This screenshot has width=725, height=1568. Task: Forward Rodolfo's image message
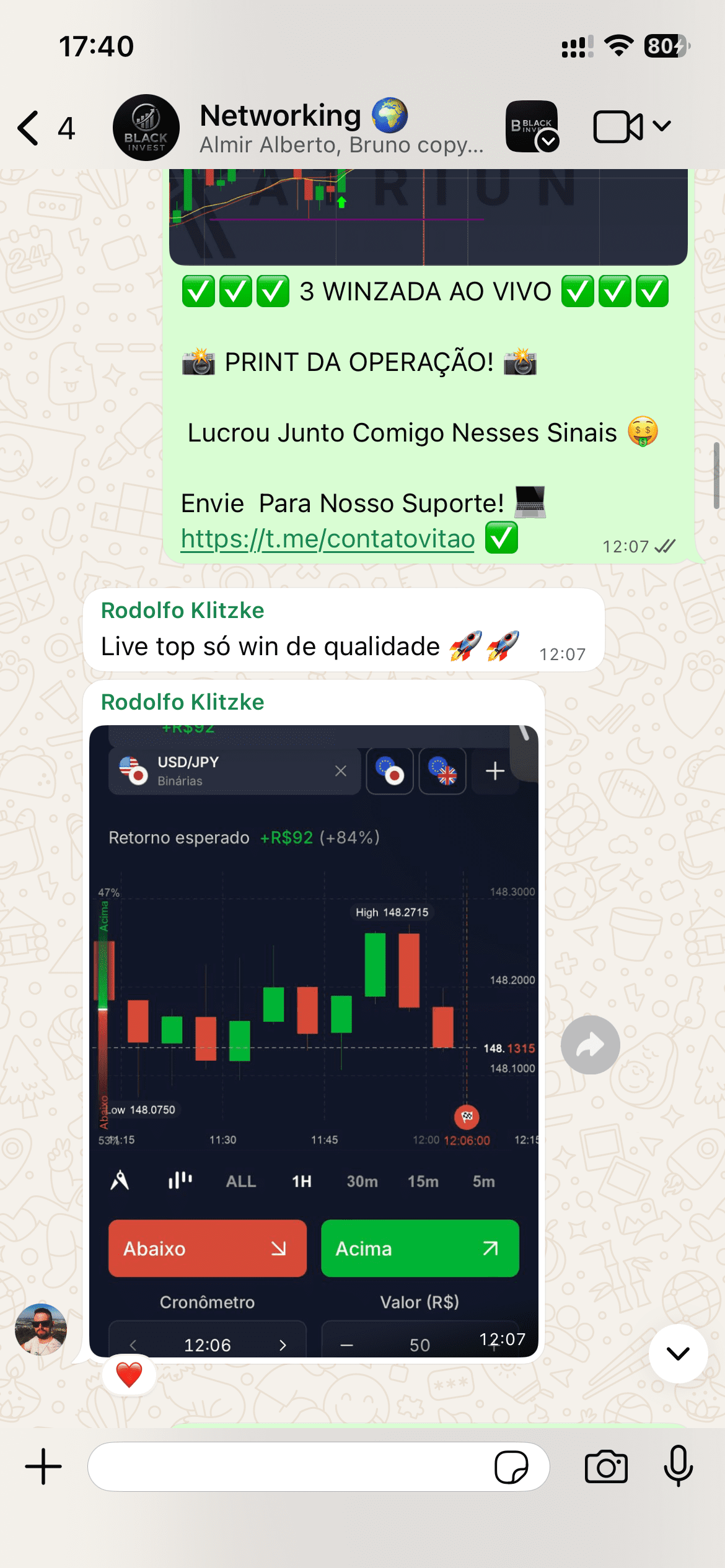pyautogui.click(x=590, y=1045)
